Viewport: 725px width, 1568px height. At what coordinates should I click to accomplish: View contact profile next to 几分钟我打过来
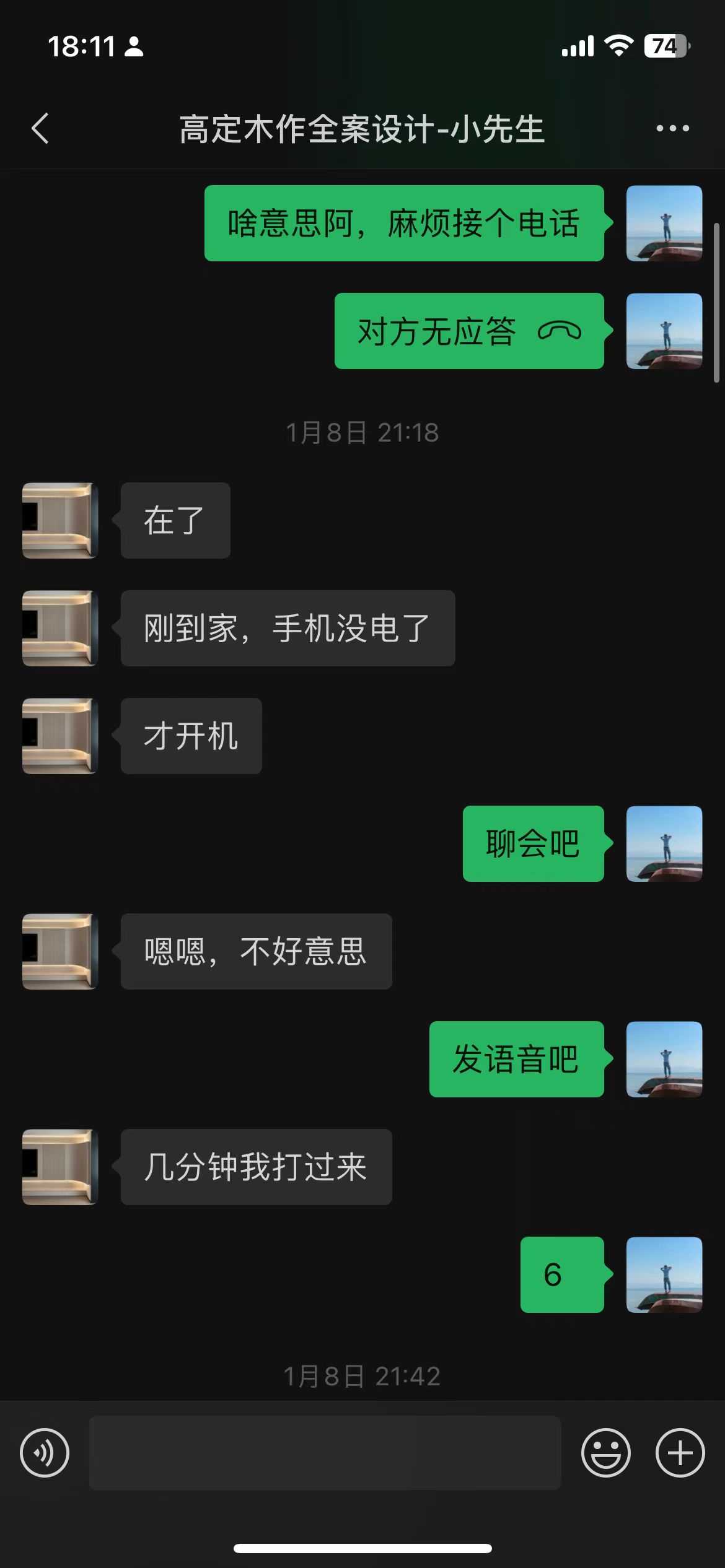tap(60, 1167)
